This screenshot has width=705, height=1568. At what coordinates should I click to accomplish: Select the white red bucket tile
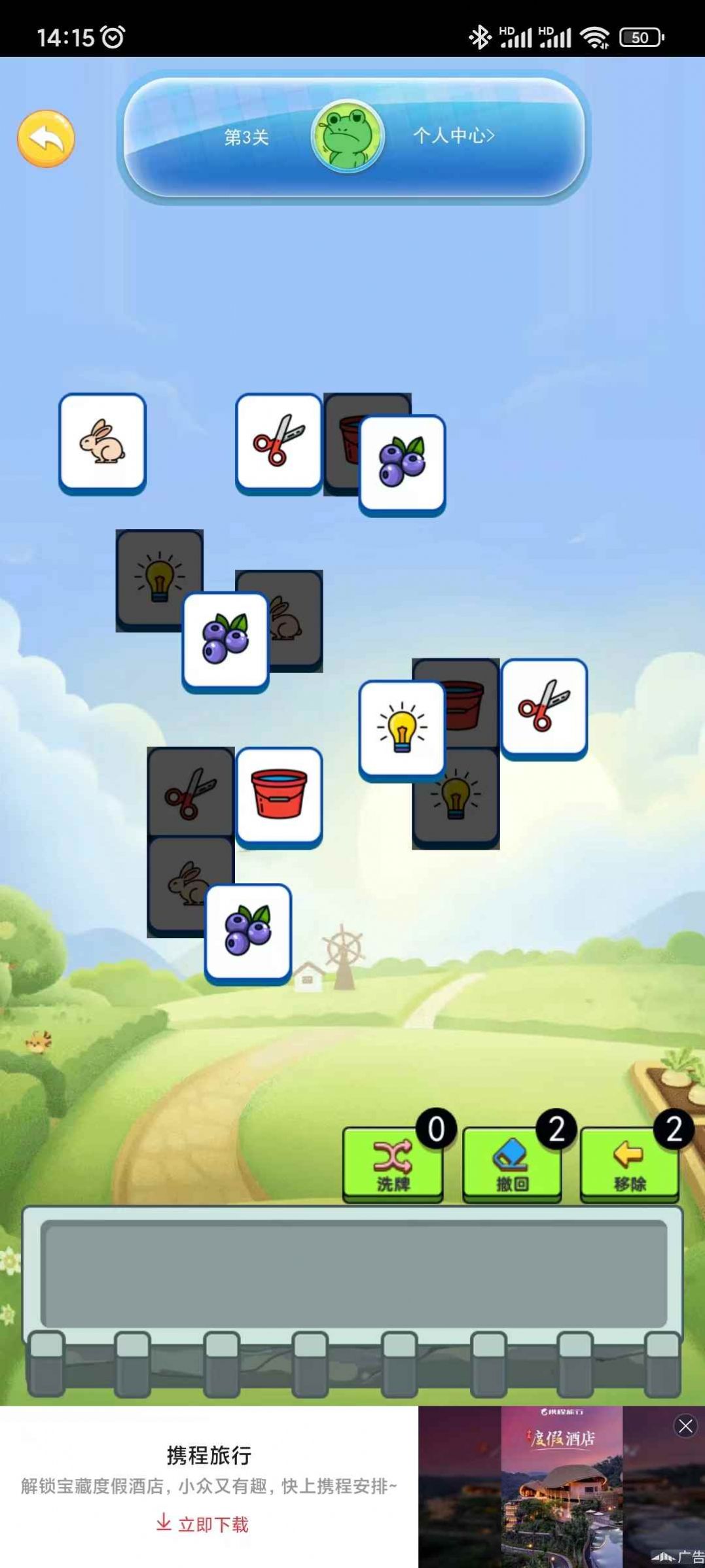[279, 795]
